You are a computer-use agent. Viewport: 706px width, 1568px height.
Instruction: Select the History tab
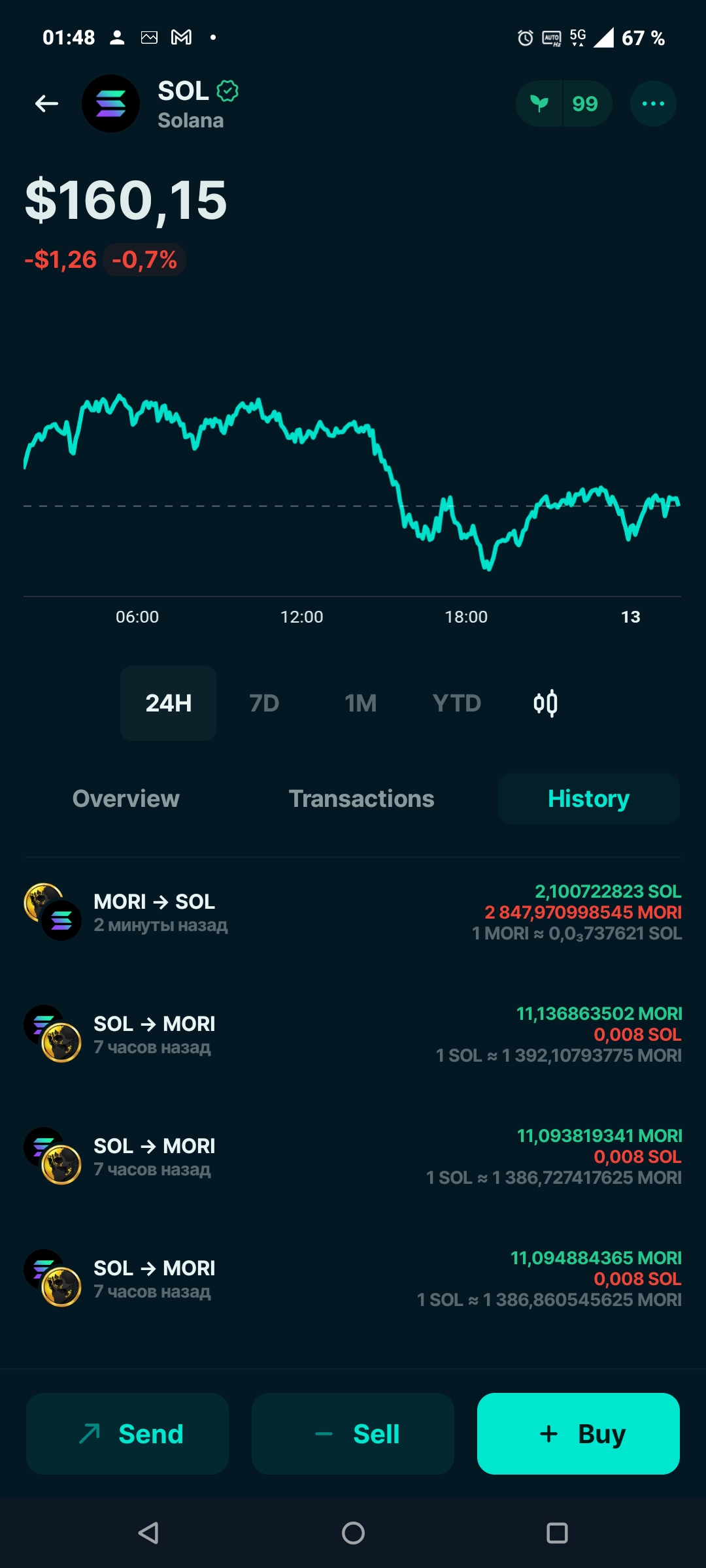pyautogui.click(x=588, y=798)
